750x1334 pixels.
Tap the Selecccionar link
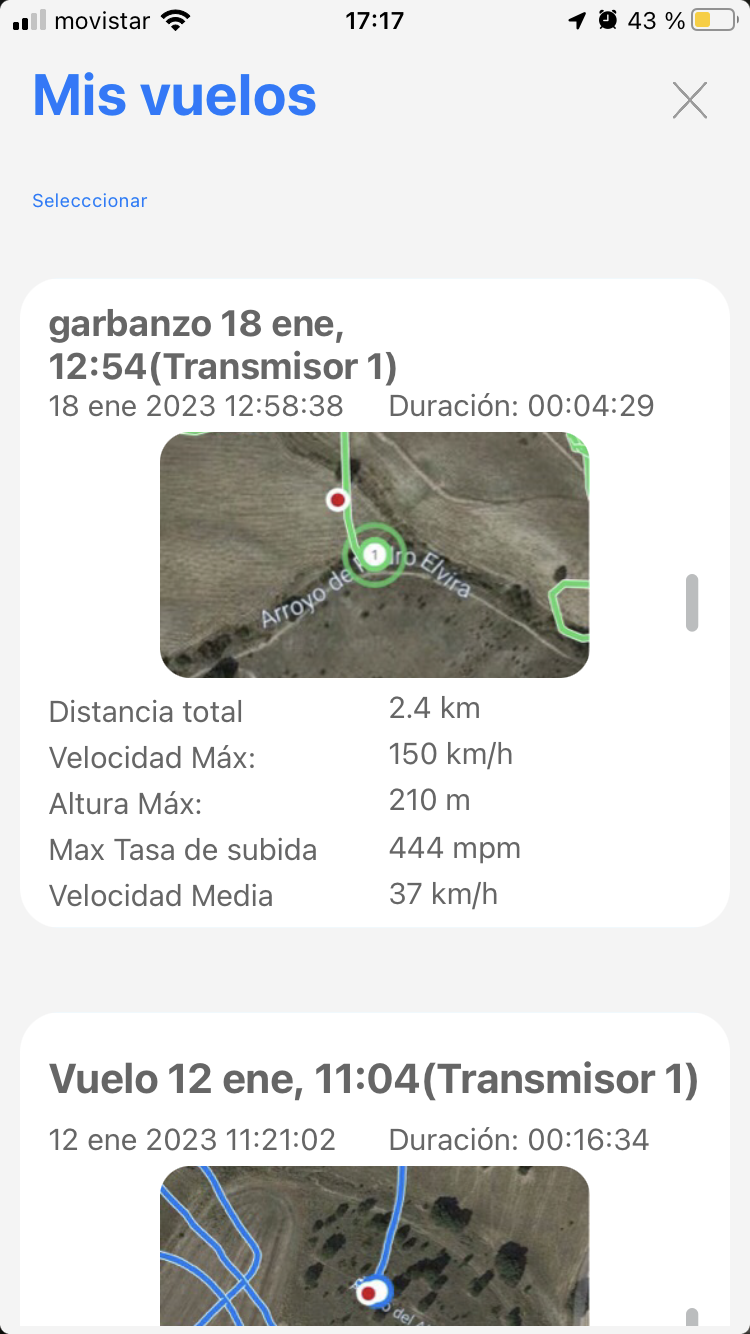click(90, 201)
